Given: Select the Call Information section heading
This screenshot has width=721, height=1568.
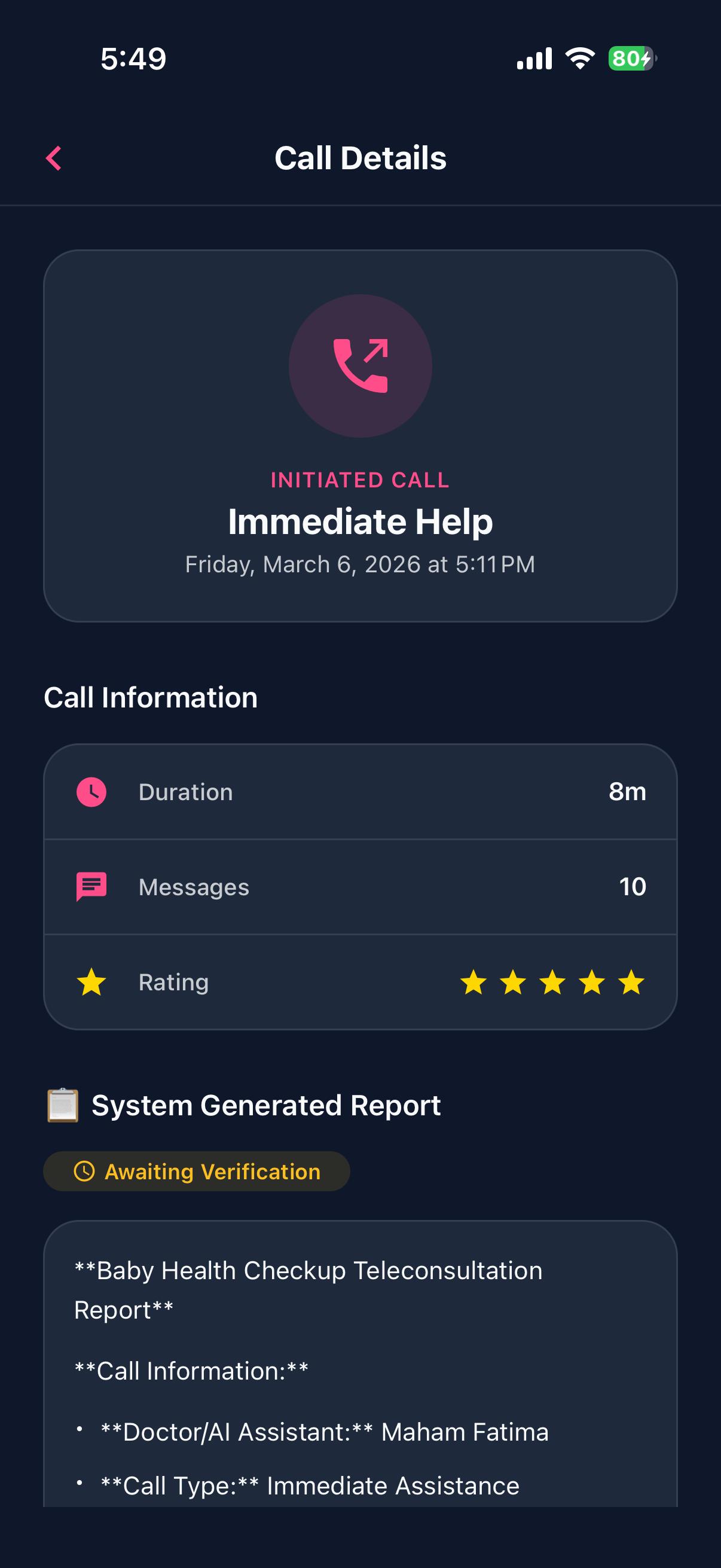Looking at the screenshot, I should point(150,697).
